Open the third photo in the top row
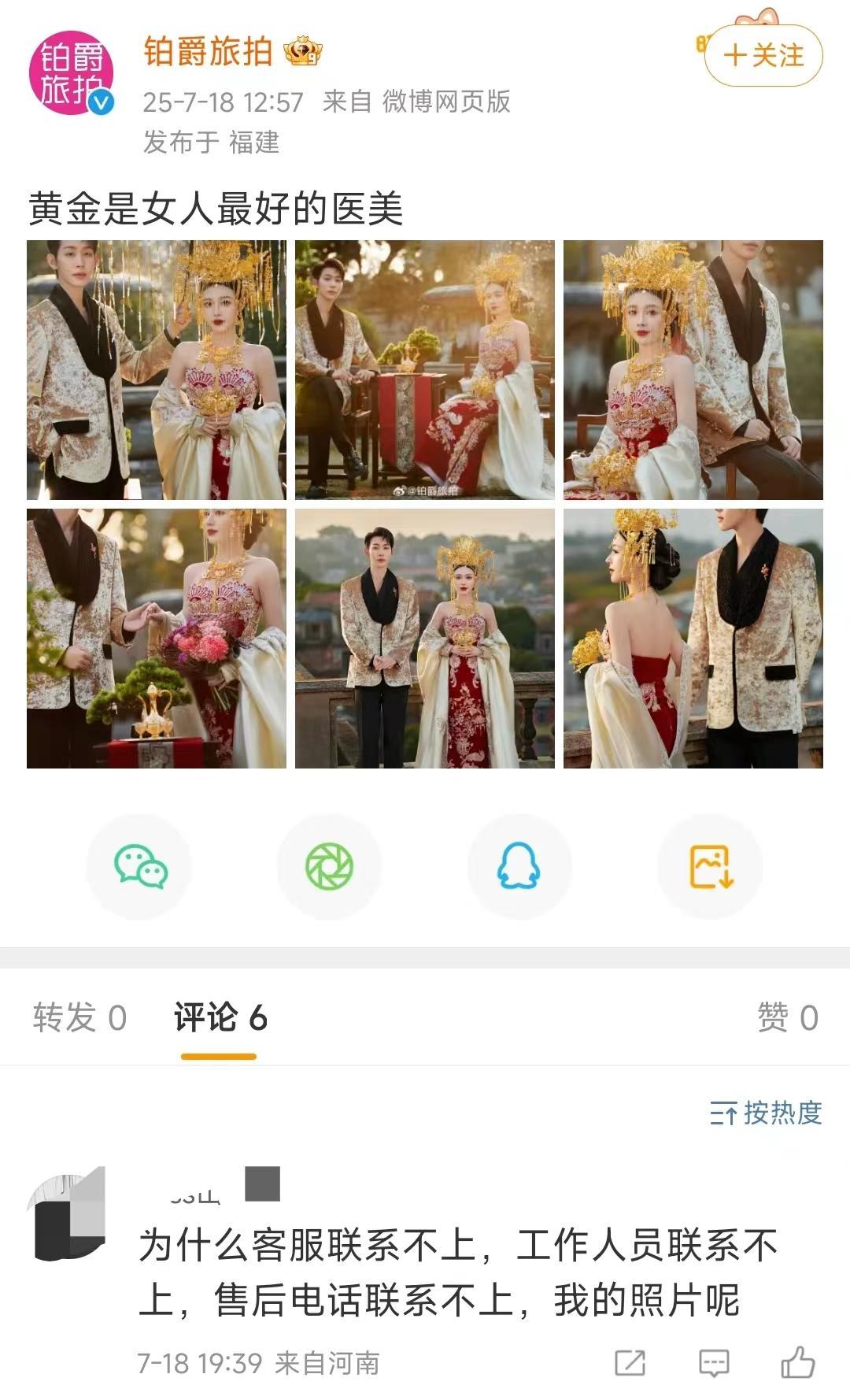The width and height of the screenshot is (850, 1400). (693, 370)
